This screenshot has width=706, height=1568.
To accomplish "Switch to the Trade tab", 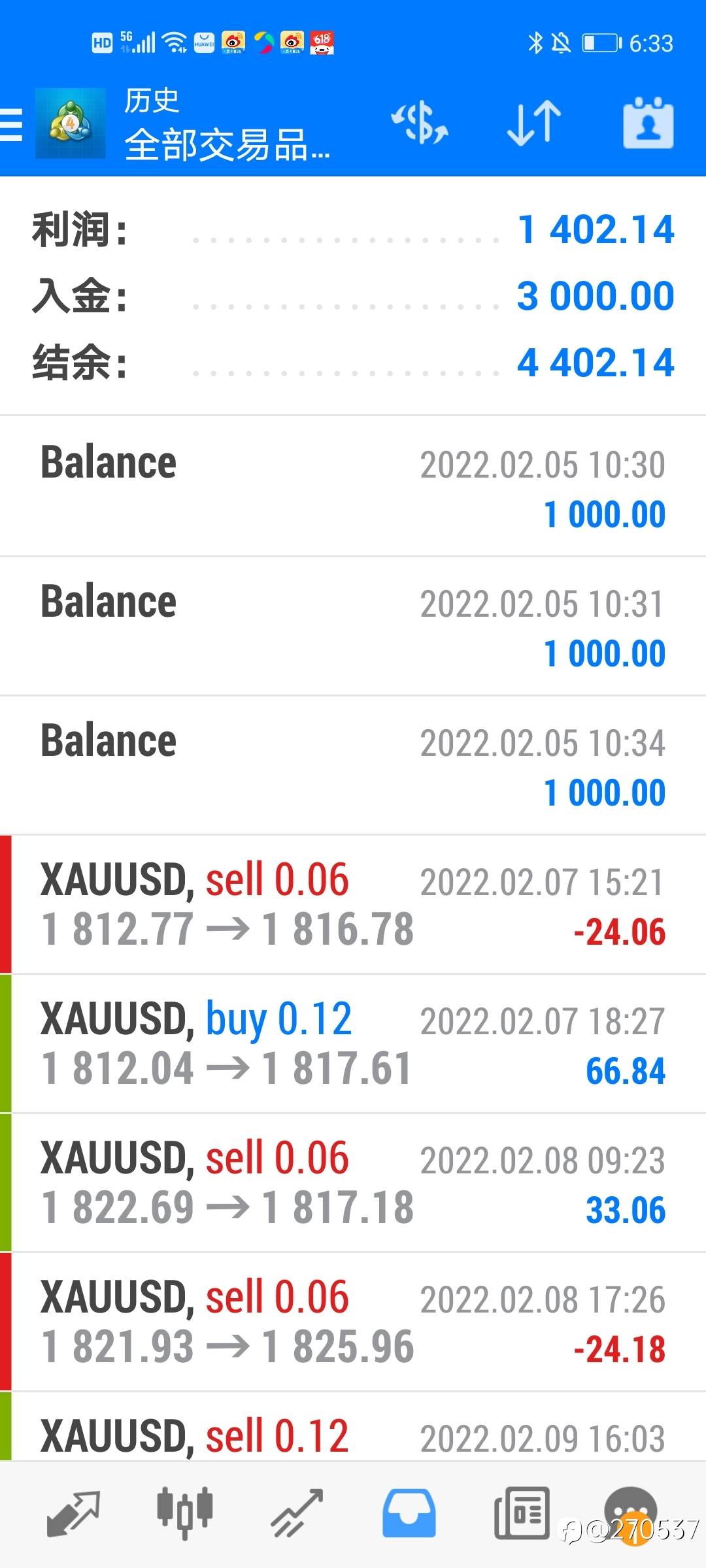I will (x=297, y=1513).
